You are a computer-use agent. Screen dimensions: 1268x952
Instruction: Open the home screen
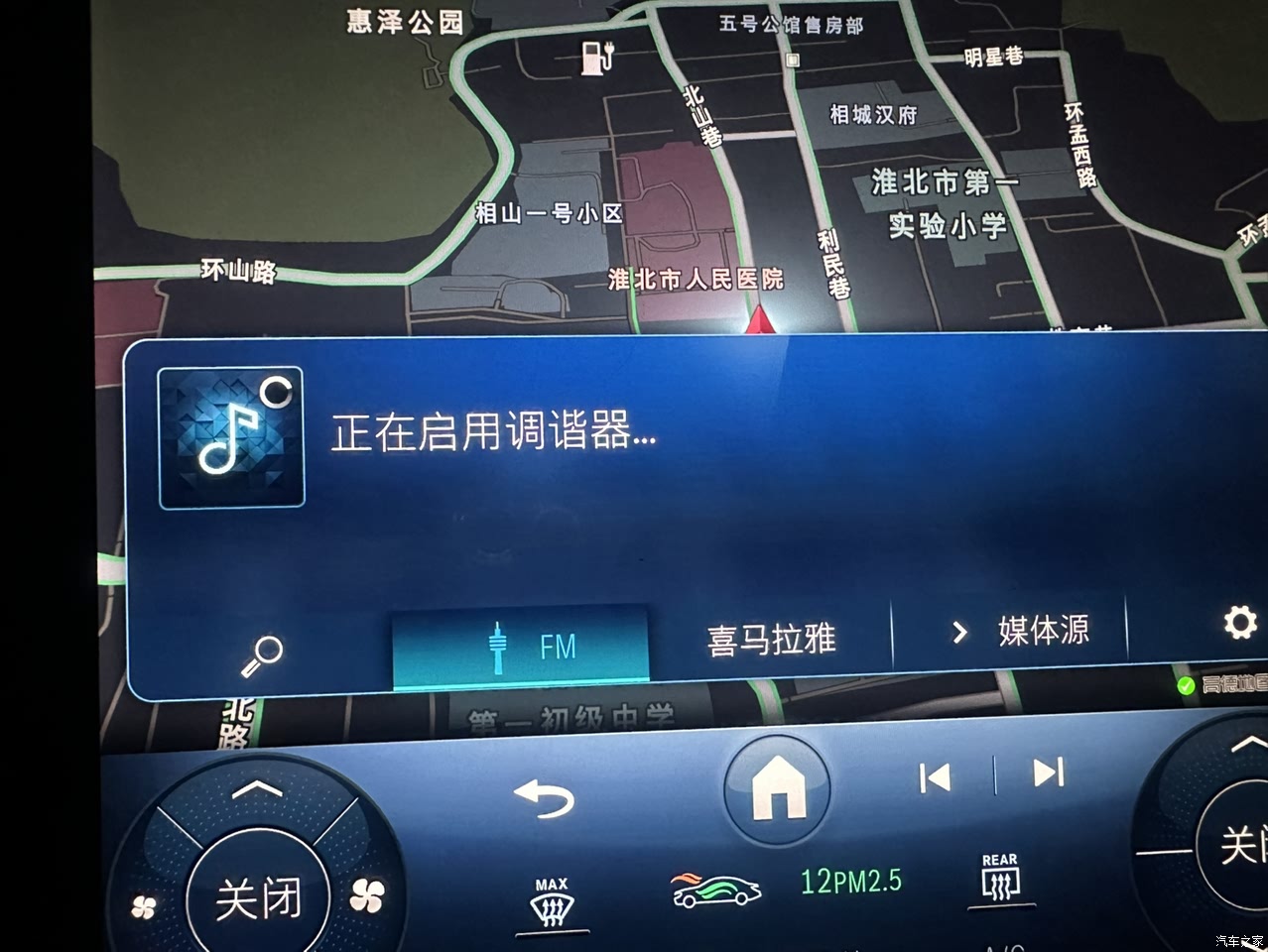coord(777,787)
